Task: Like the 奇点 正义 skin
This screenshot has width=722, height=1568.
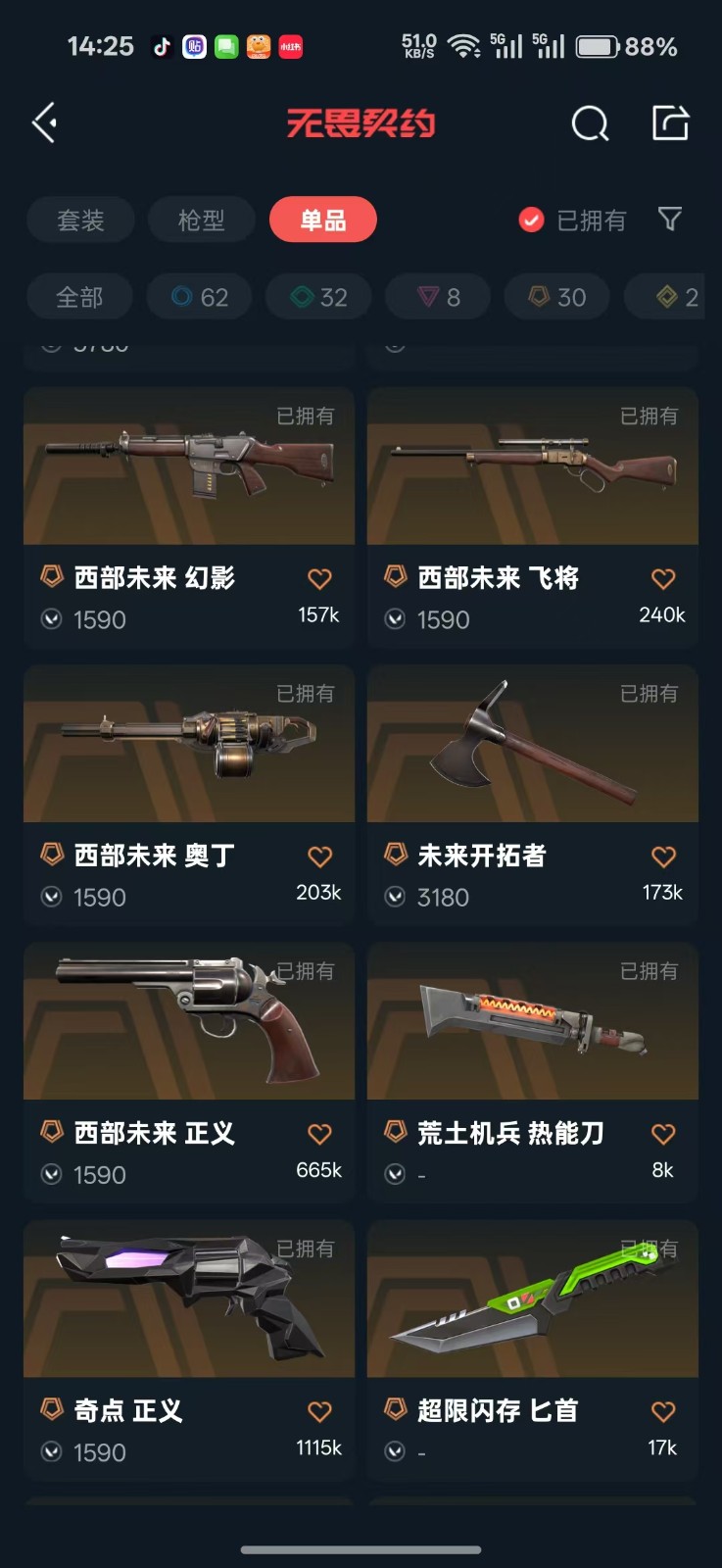Action: click(x=319, y=1411)
